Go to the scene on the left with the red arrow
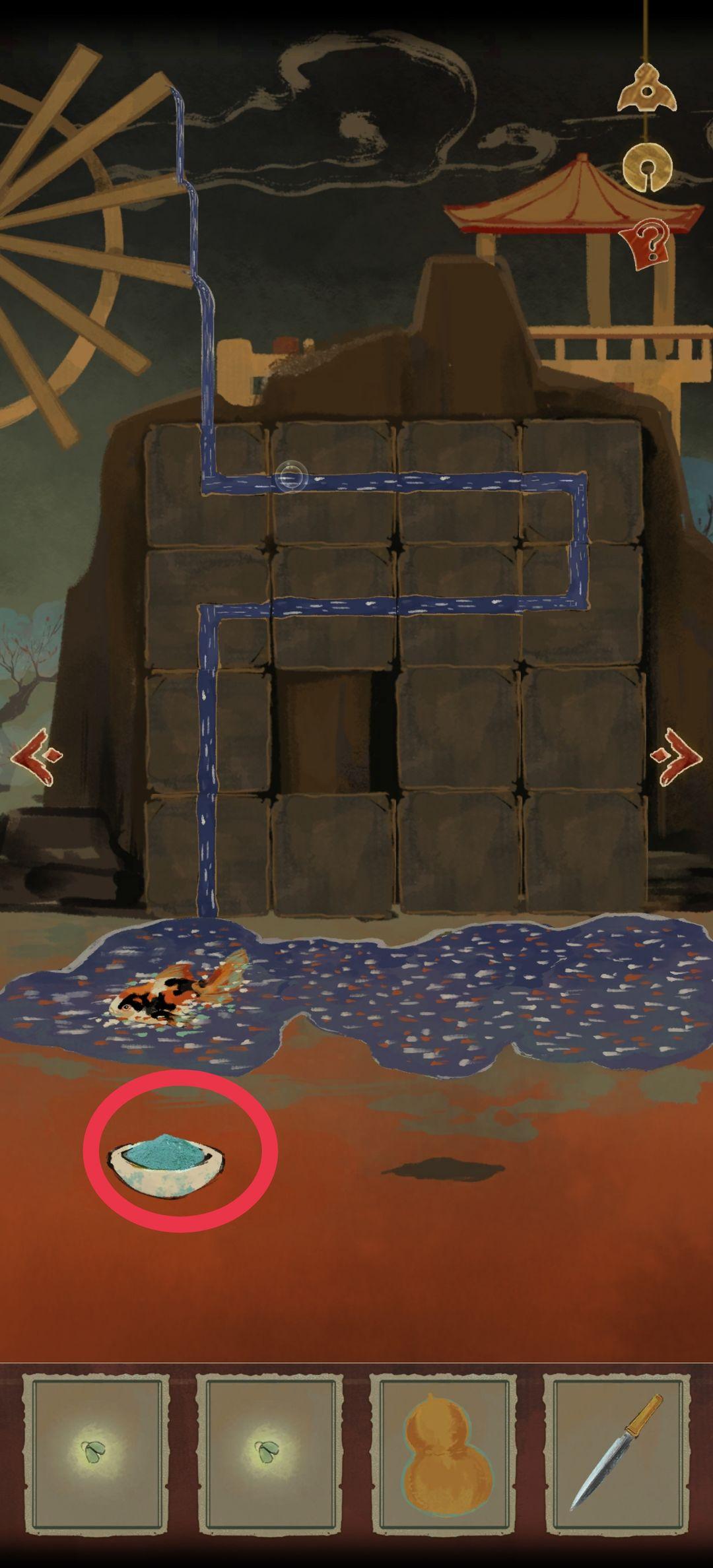Image resolution: width=713 pixels, height=1568 pixels. click(x=37, y=756)
